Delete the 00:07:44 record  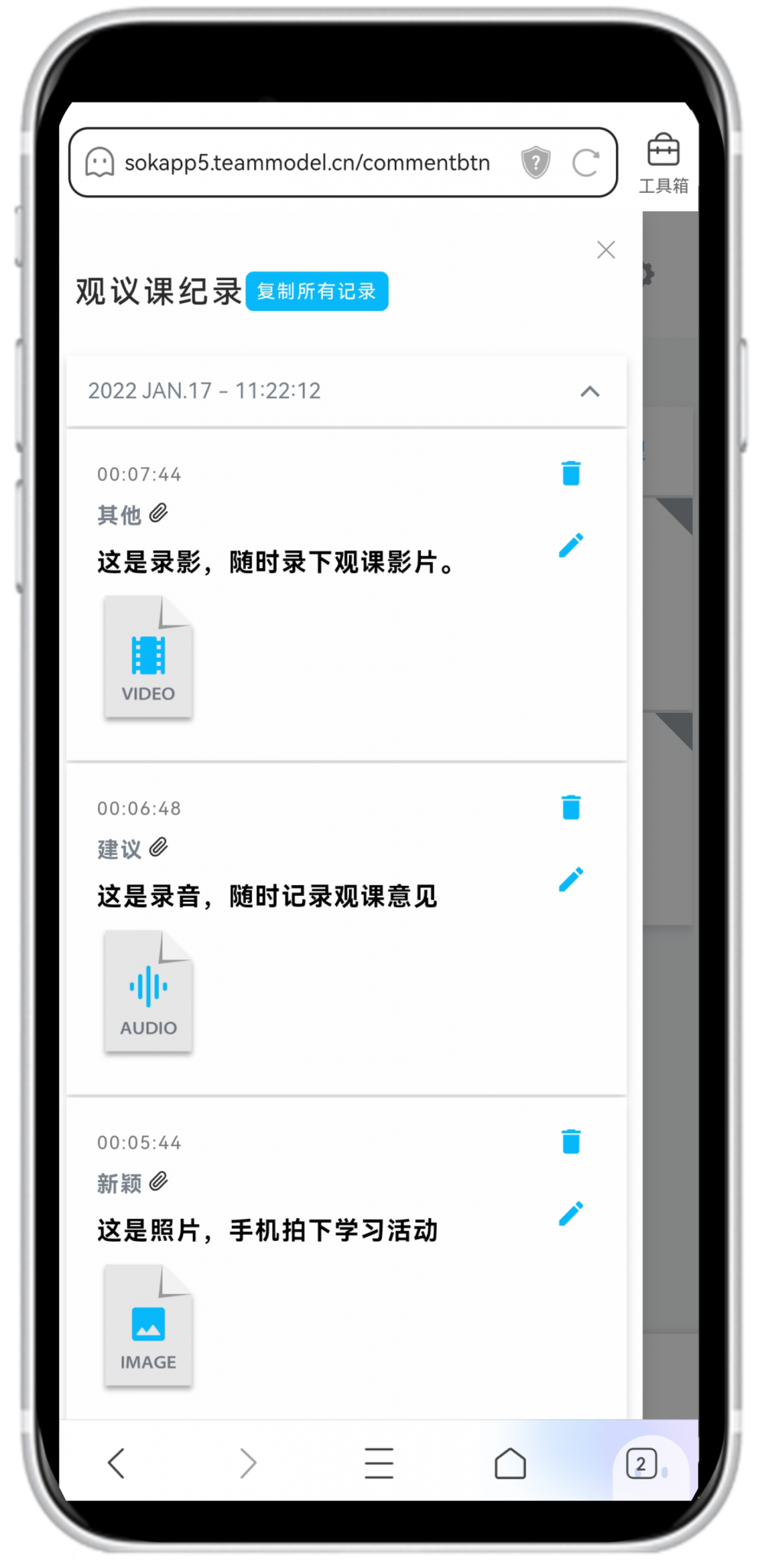pyautogui.click(x=571, y=473)
